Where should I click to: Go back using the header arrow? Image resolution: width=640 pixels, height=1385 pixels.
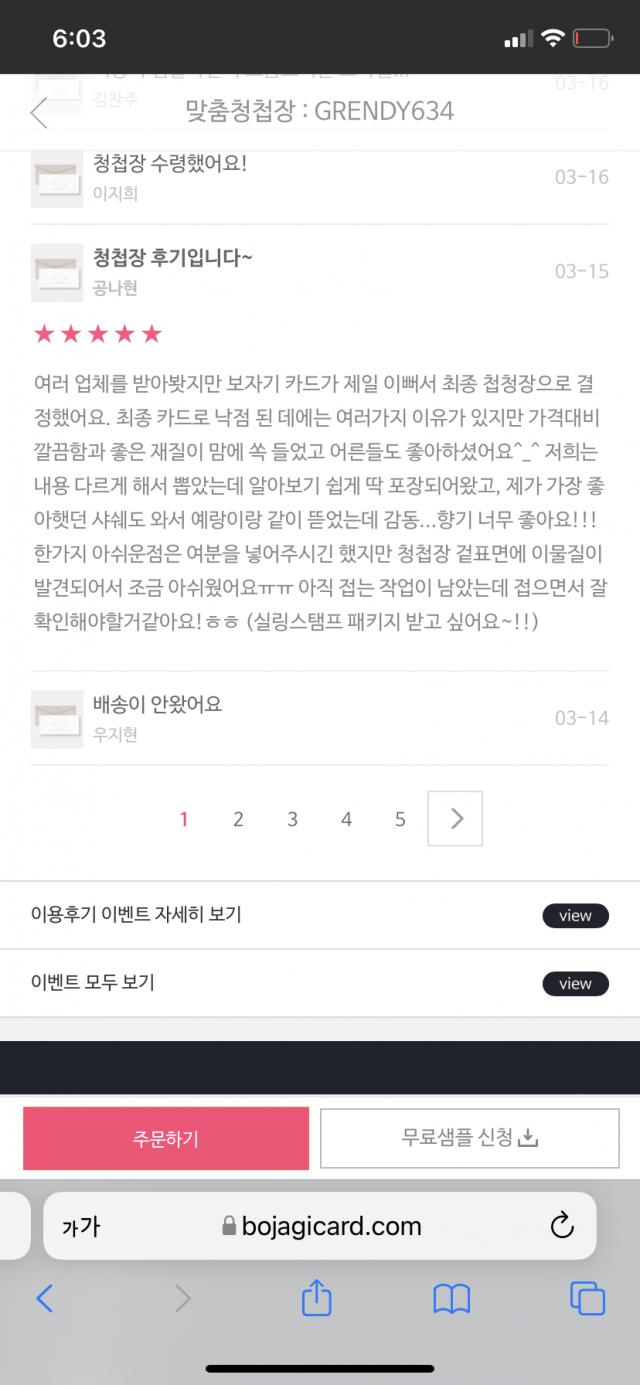(x=39, y=112)
